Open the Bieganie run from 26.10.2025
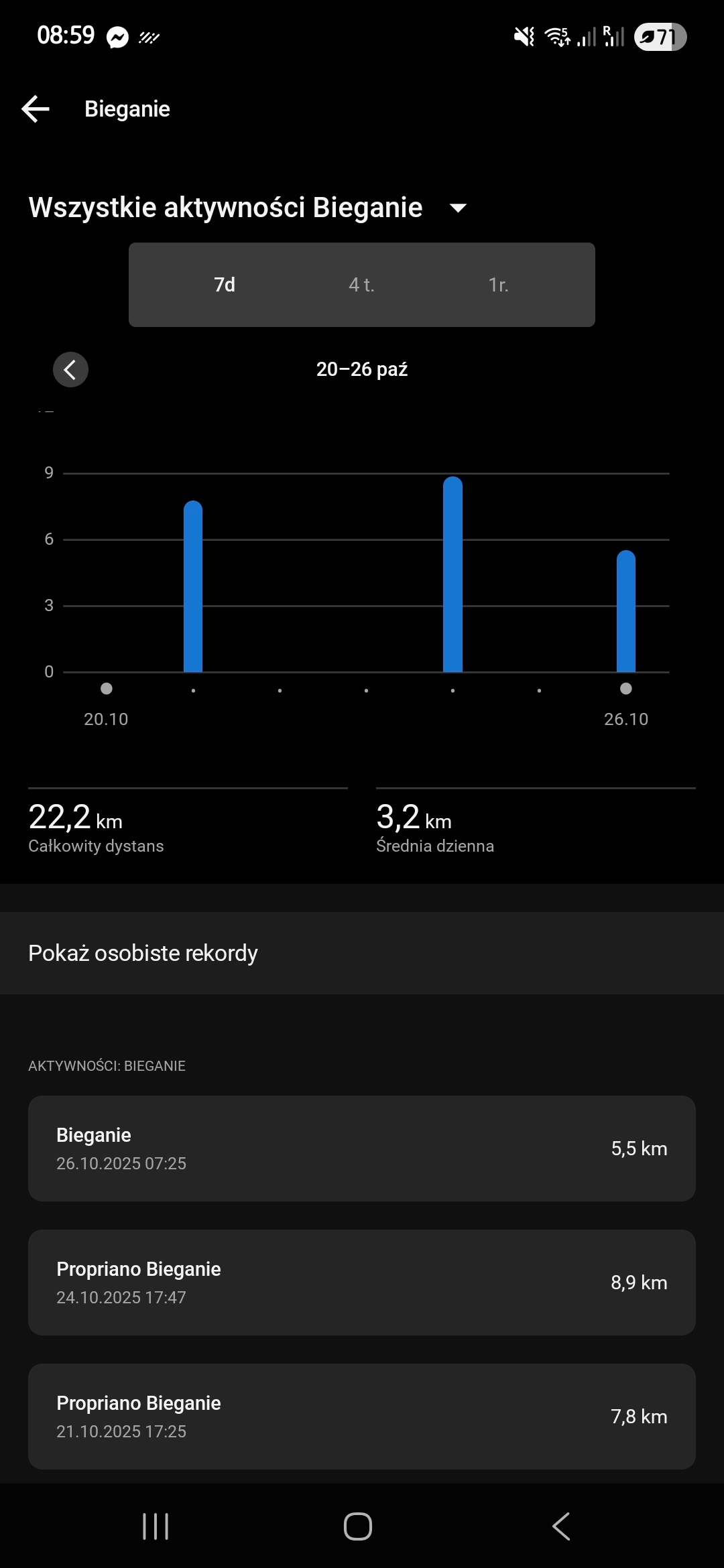This screenshot has height=1568, width=724. (362, 1149)
